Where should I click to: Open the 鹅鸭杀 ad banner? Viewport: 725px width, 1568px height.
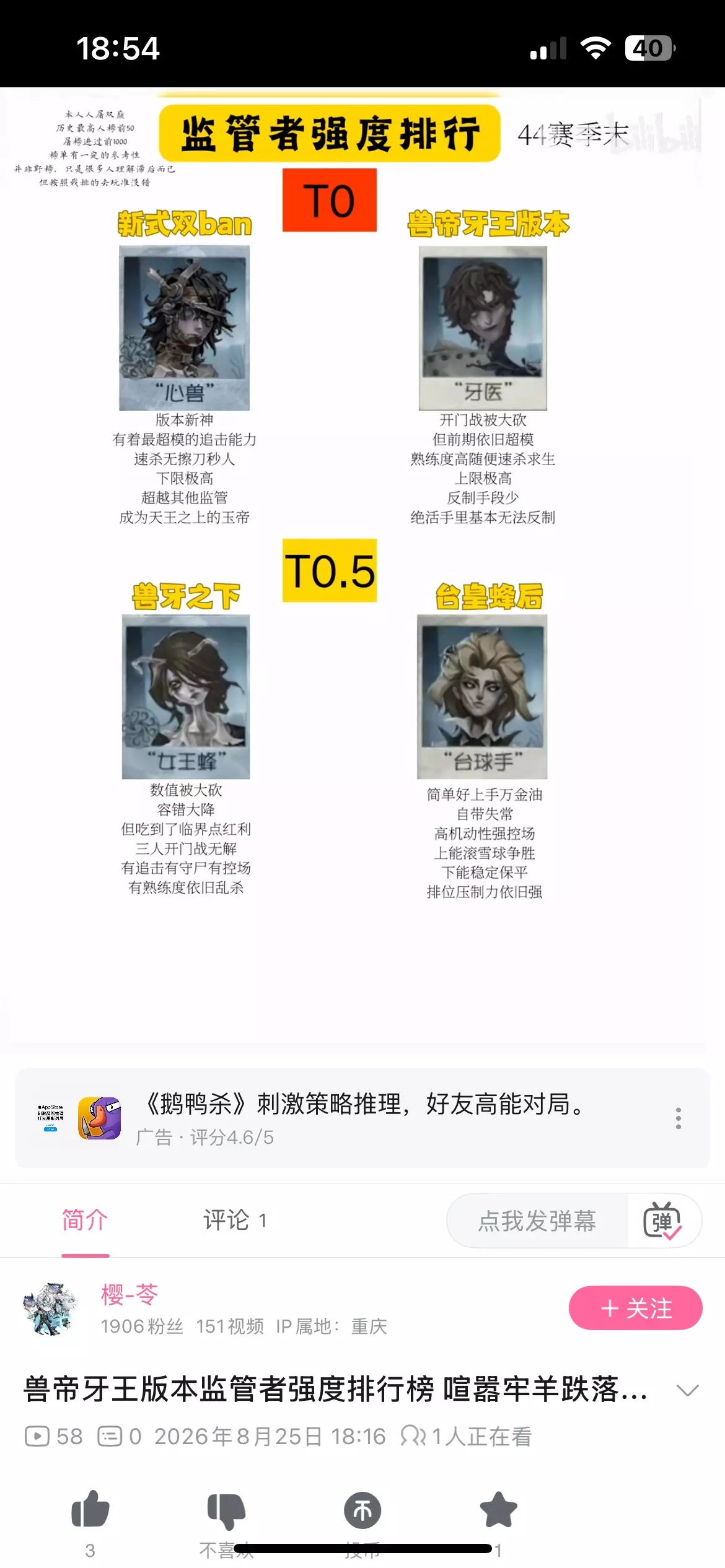tap(362, 1118)
